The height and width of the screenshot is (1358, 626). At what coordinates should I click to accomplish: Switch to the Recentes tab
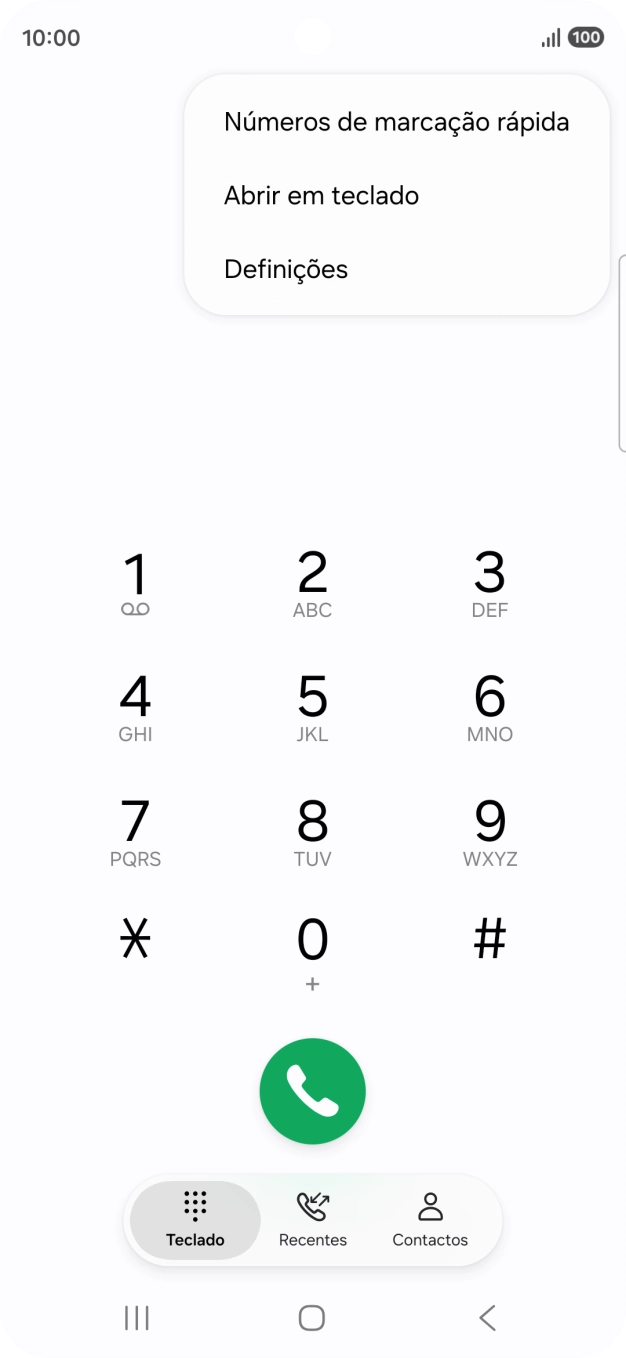pyautogui.click(x=313, y=1220)
